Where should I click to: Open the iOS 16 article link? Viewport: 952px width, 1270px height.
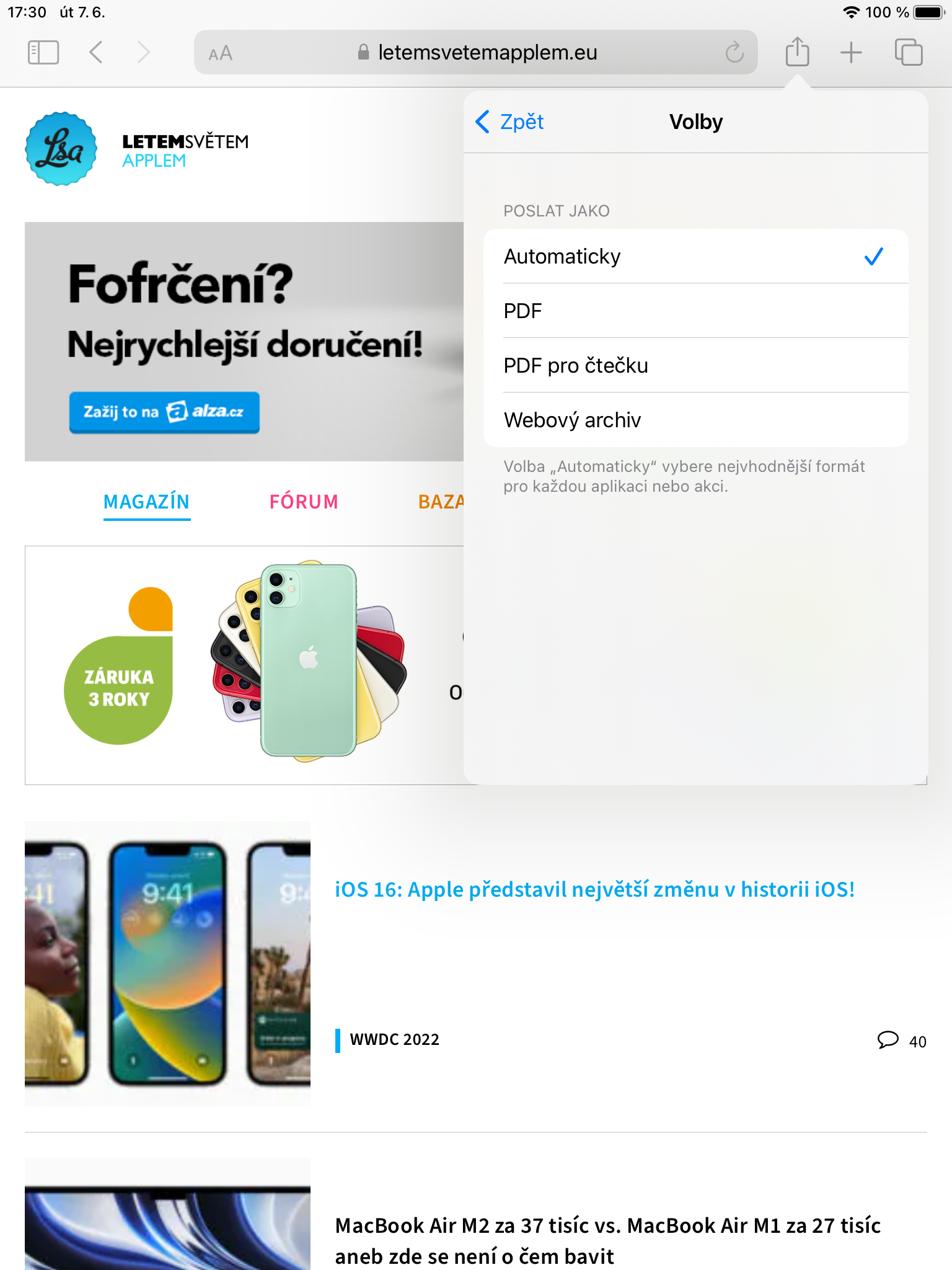pyautogui.click(x=594, y=889)
